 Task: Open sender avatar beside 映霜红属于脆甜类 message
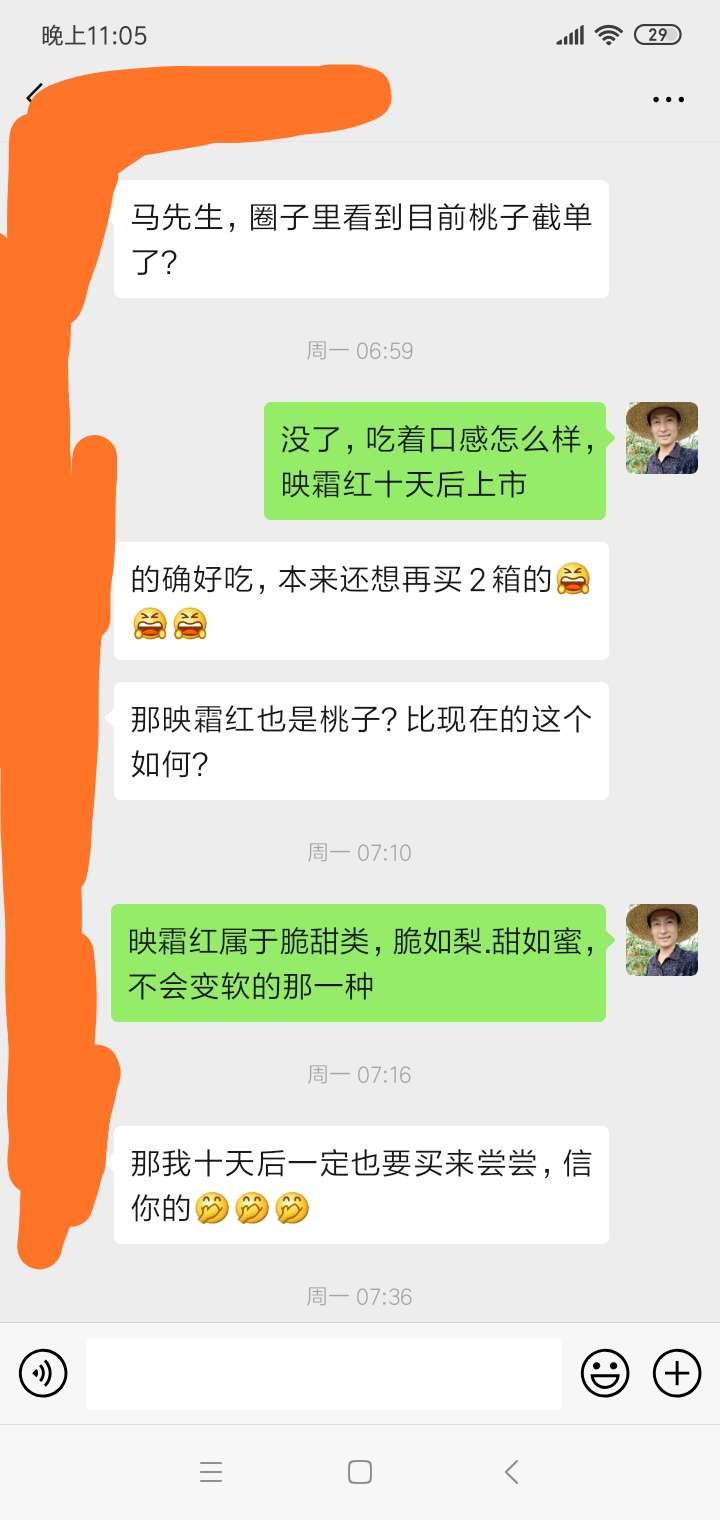(662, 940)
